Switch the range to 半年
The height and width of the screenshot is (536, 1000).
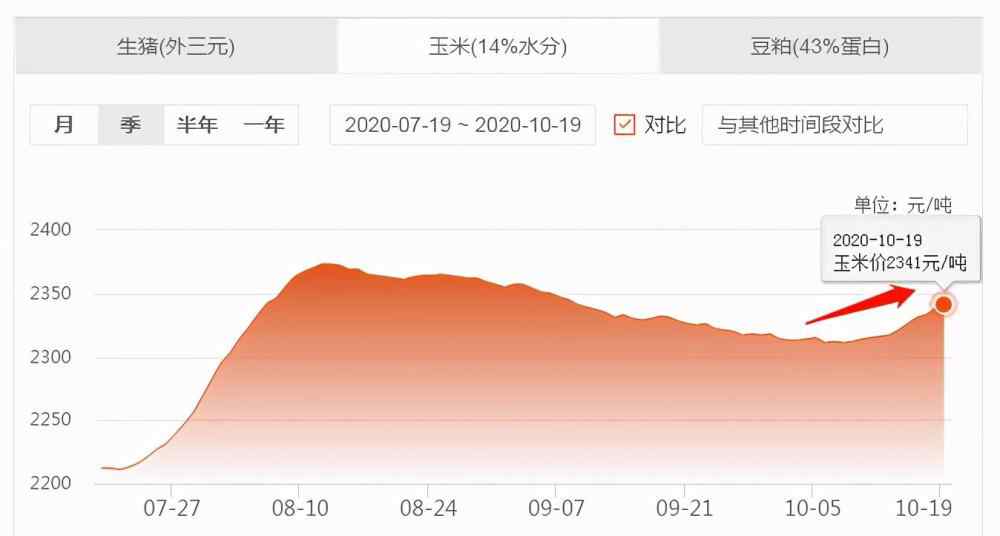coord(197,125)
